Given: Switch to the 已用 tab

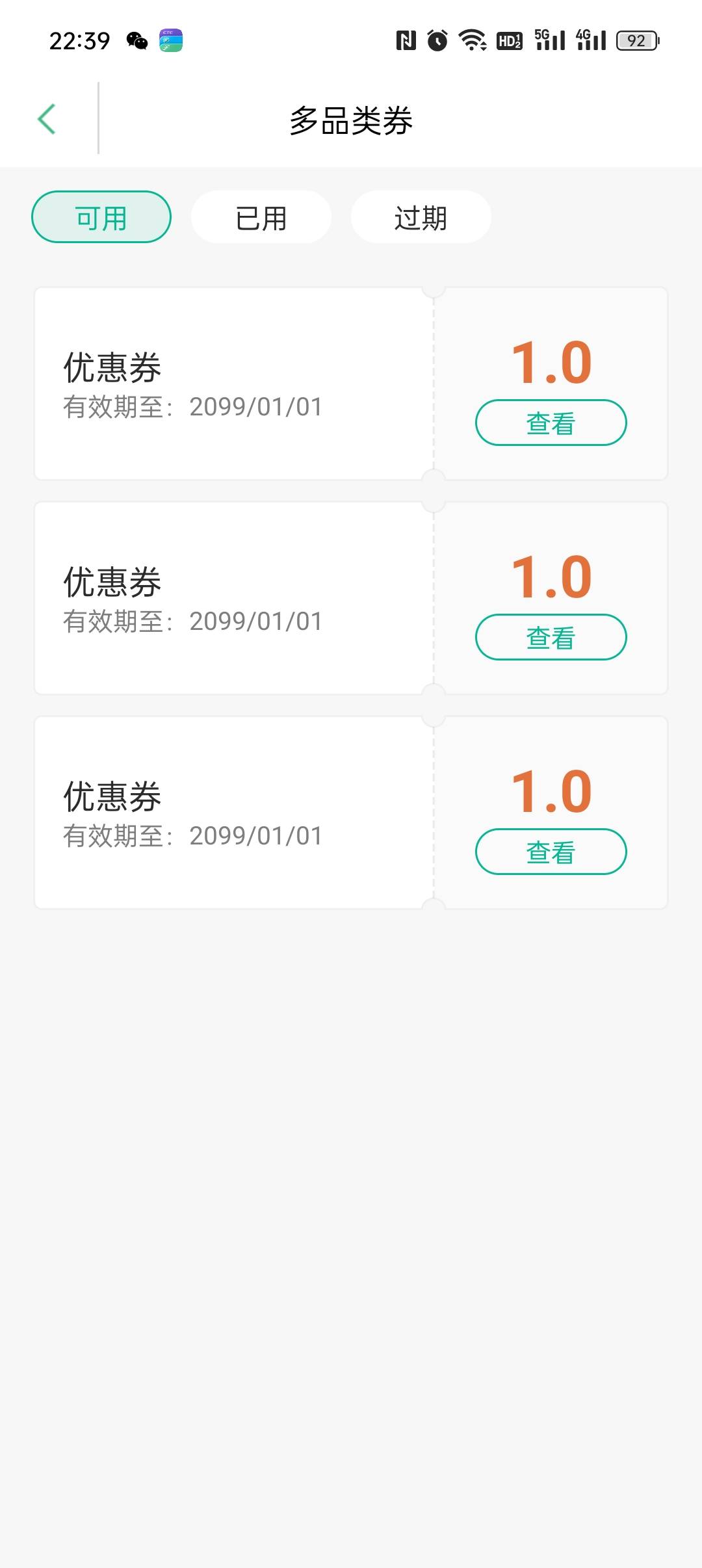Looking at the screenshot, I should click(261, 217).
